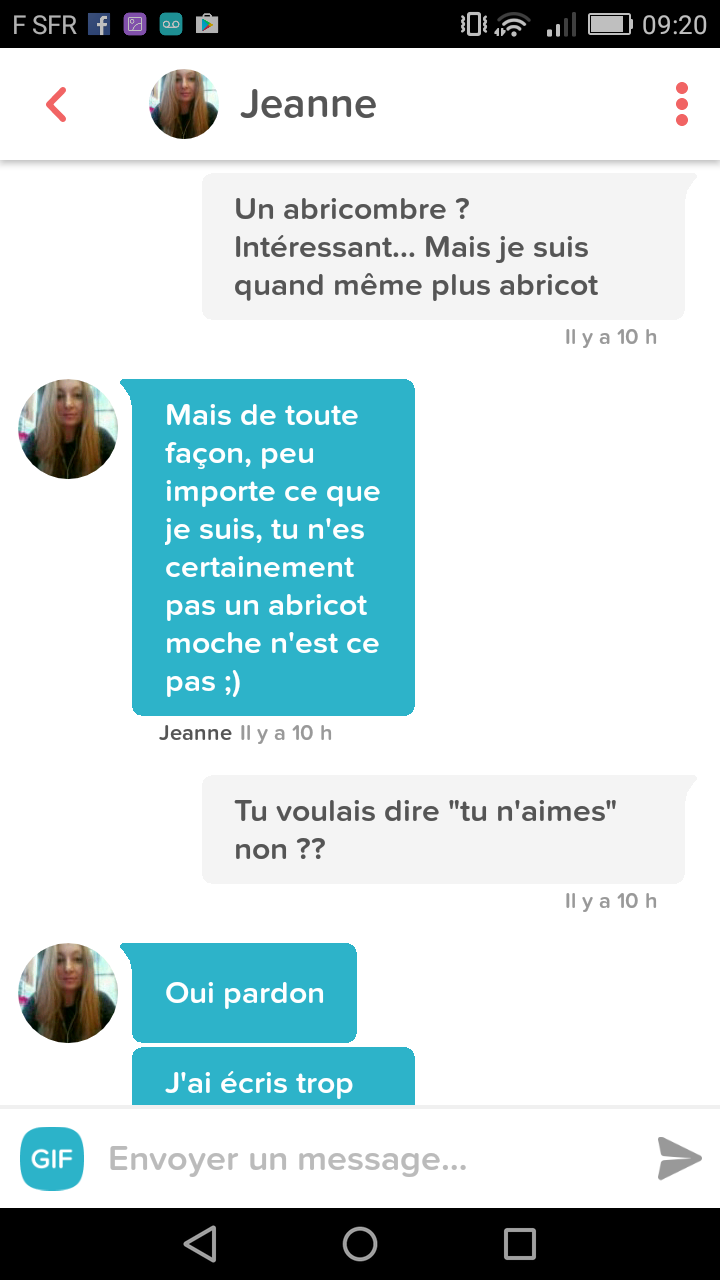The height and width of the screenshot is (1280, 720).
Task: Tap the GIF button
Action: coord(51,1159)
